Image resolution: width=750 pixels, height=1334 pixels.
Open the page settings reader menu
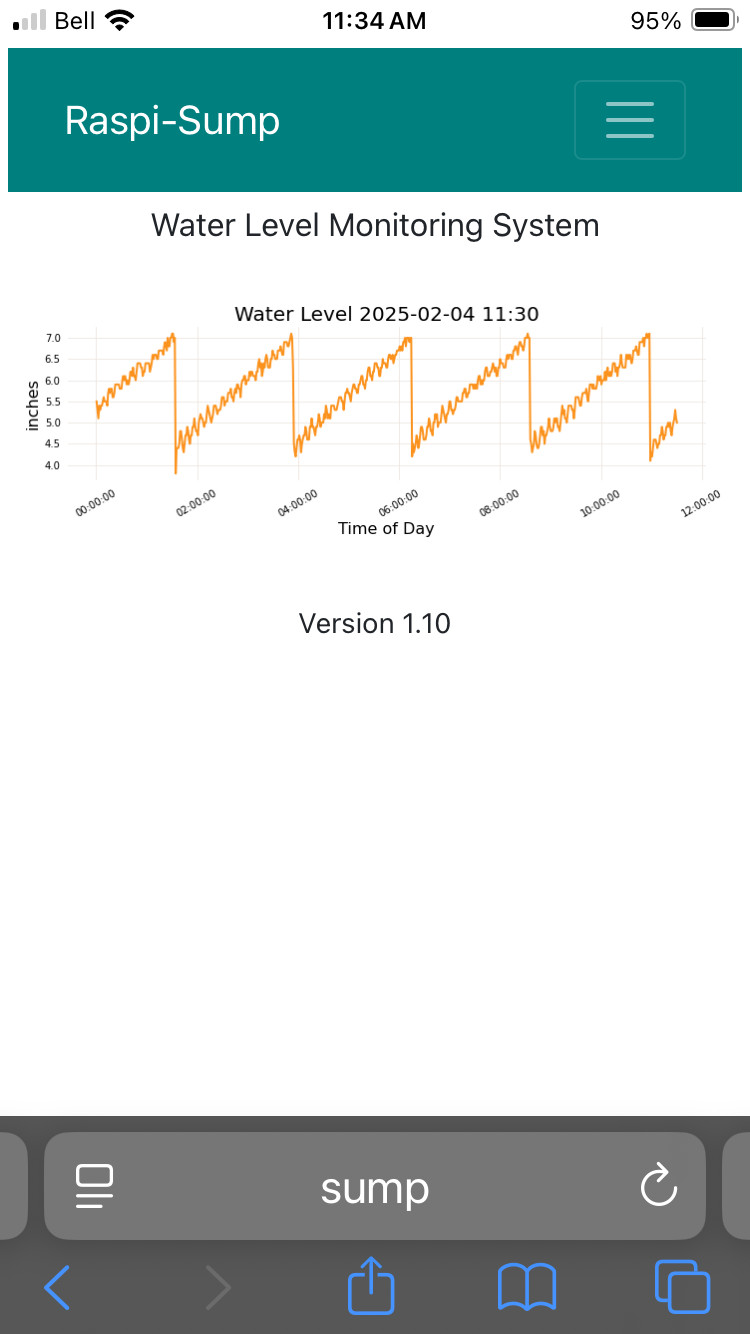coord(94,1187)
